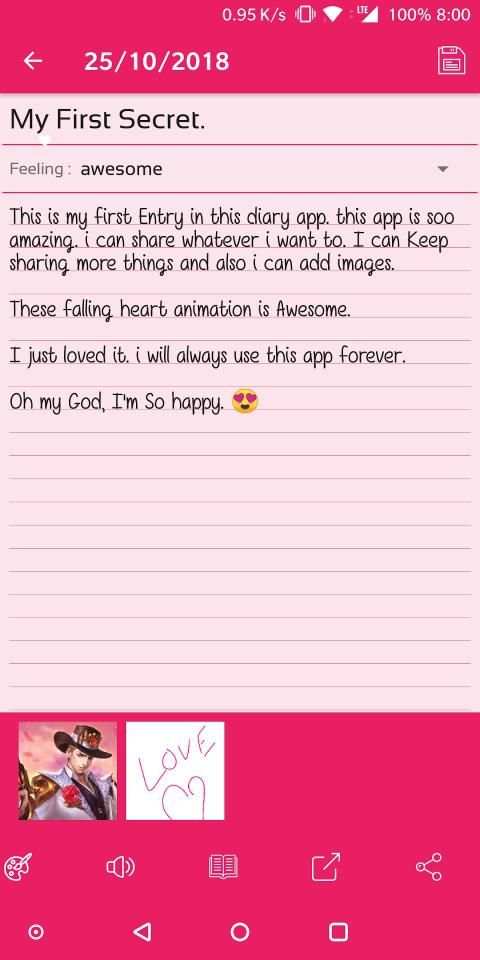
Task: Go back using the top arrow
Action: pos(33,61)
